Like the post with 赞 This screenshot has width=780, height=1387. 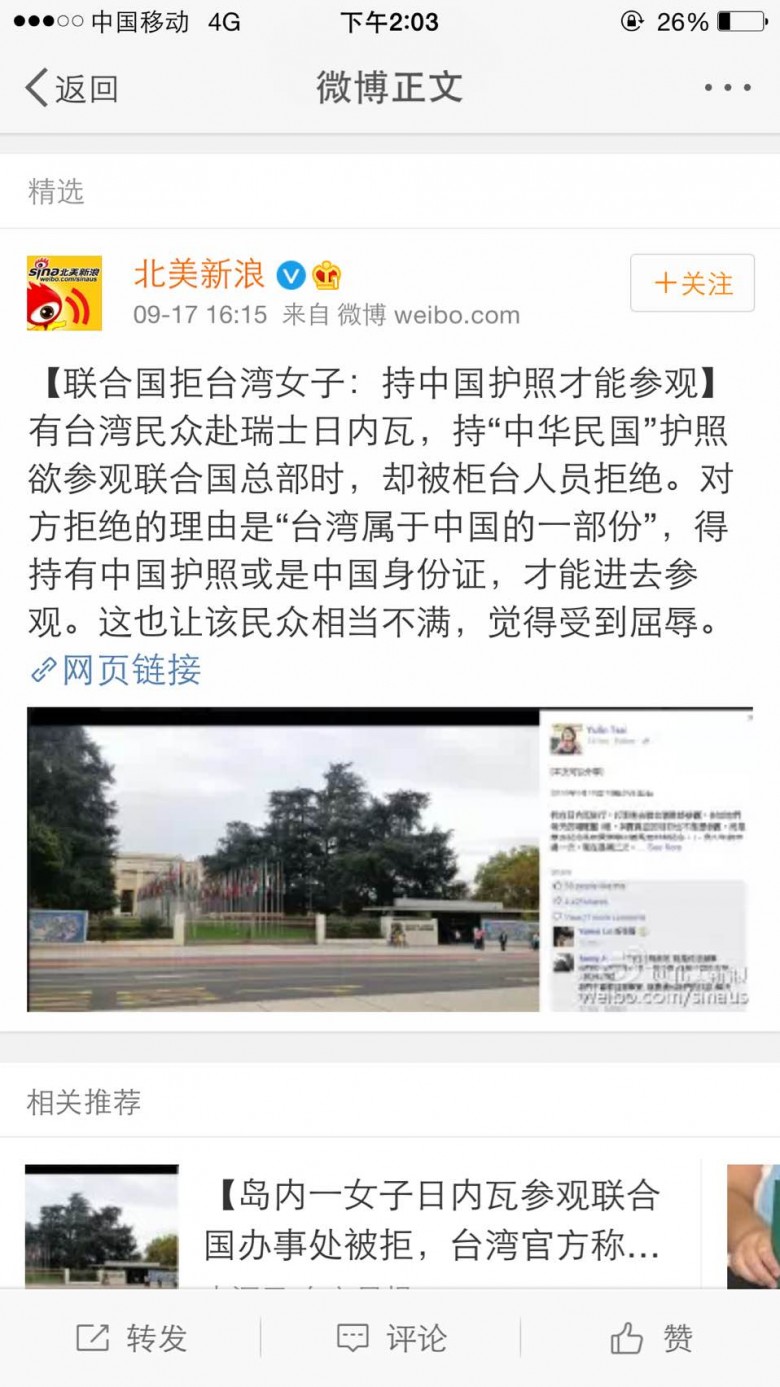tap(651, 1338)
